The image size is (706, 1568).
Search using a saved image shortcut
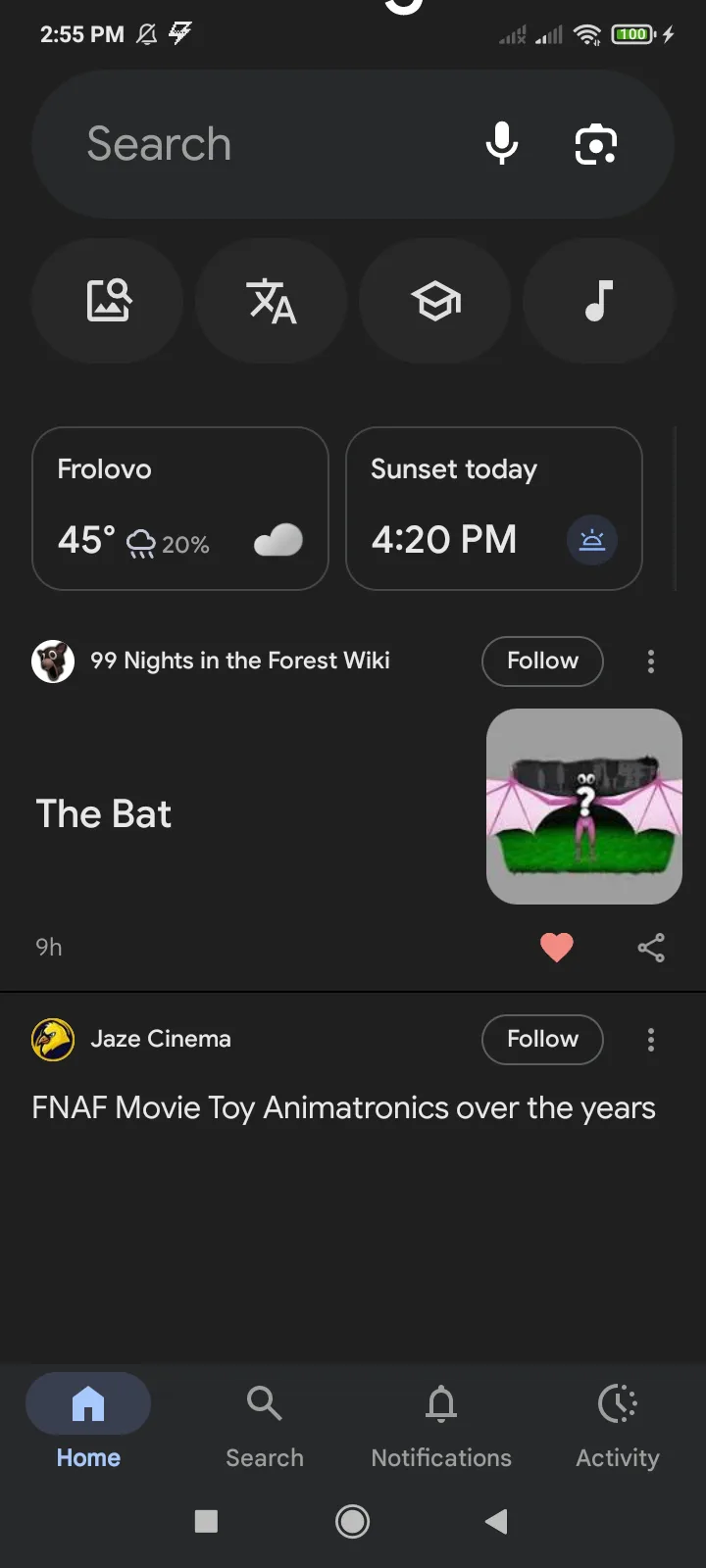[108, 301]
